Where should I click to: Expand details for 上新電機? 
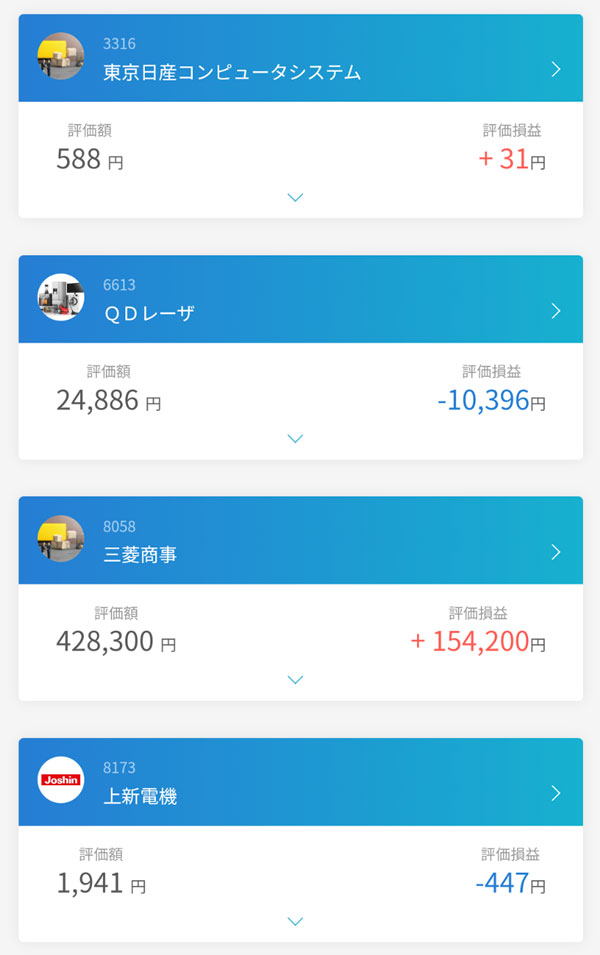(x=295, y=920)
